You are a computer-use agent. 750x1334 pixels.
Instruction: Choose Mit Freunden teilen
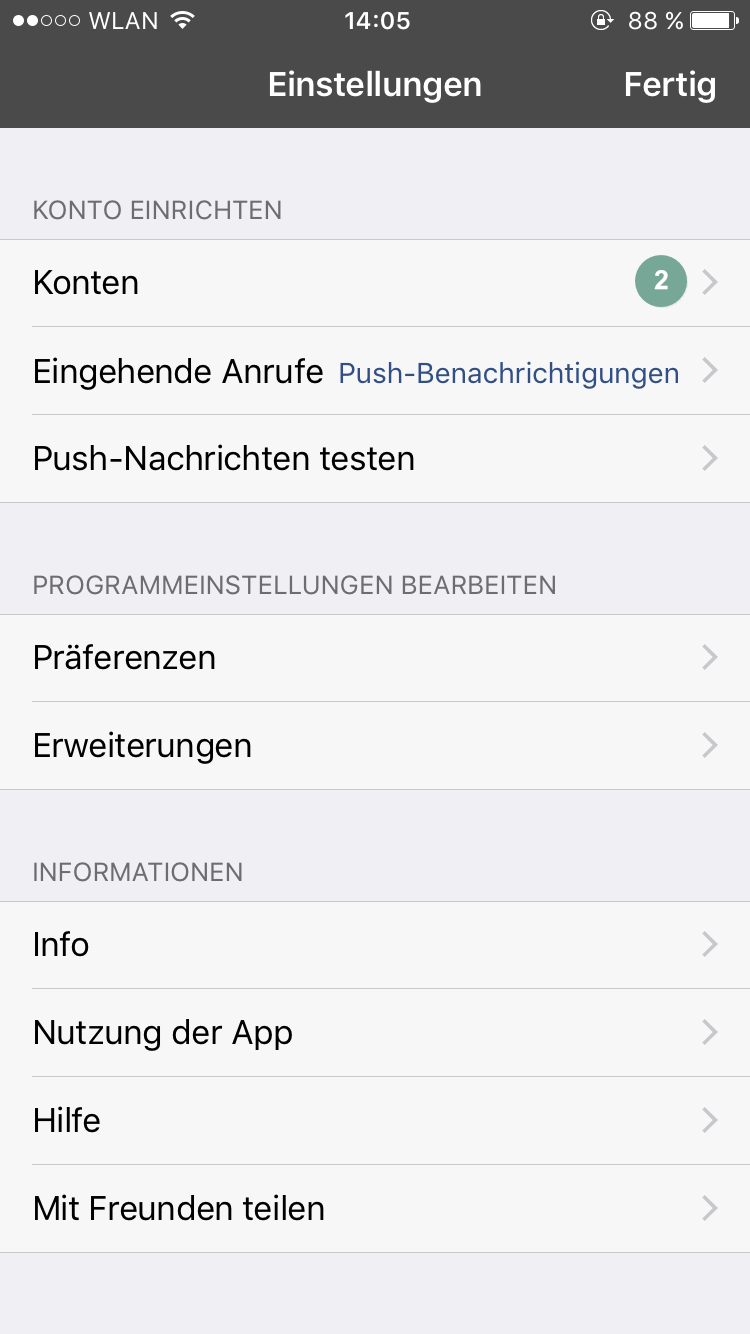click(375, 1209)
